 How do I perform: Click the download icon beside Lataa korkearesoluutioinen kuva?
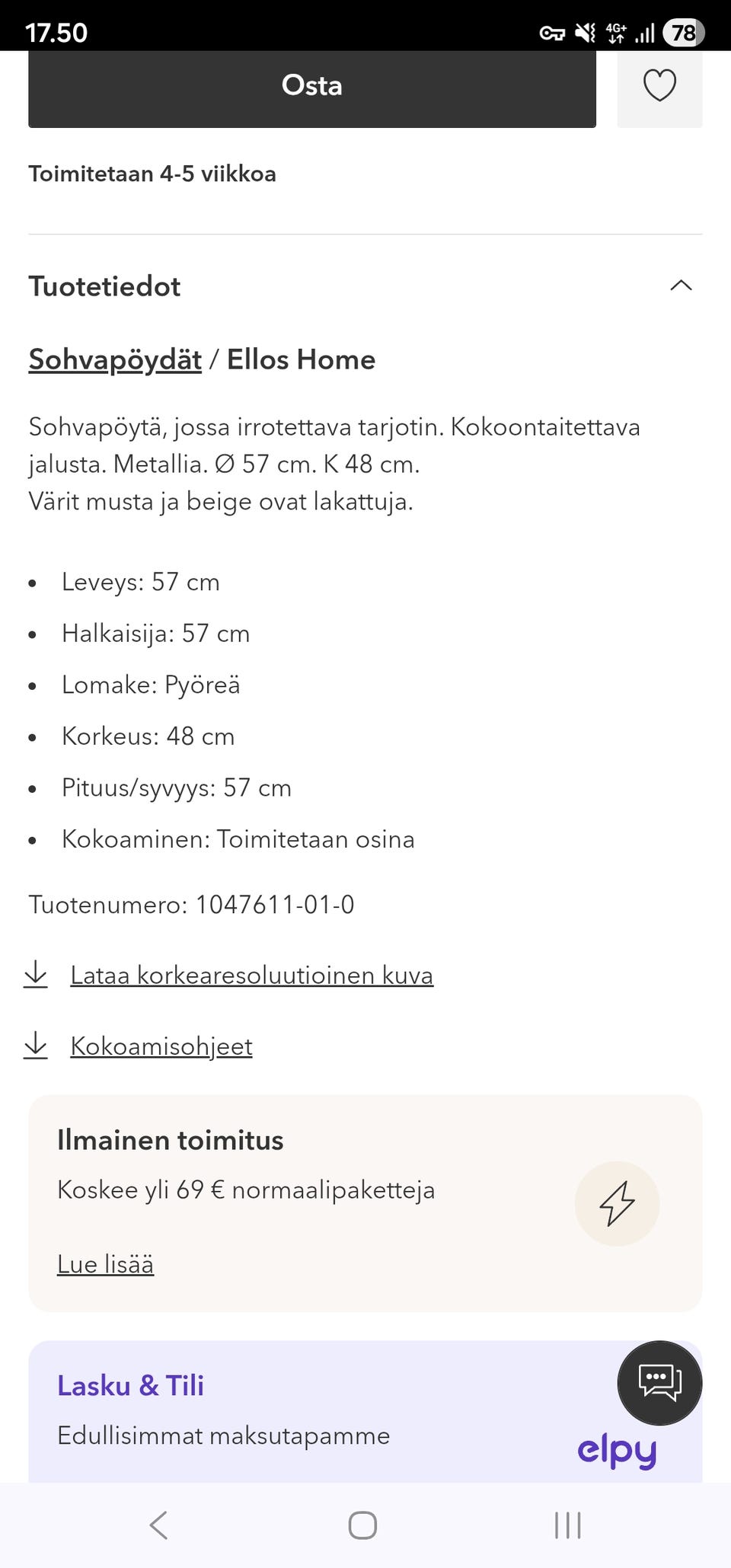tap(37, 974)
